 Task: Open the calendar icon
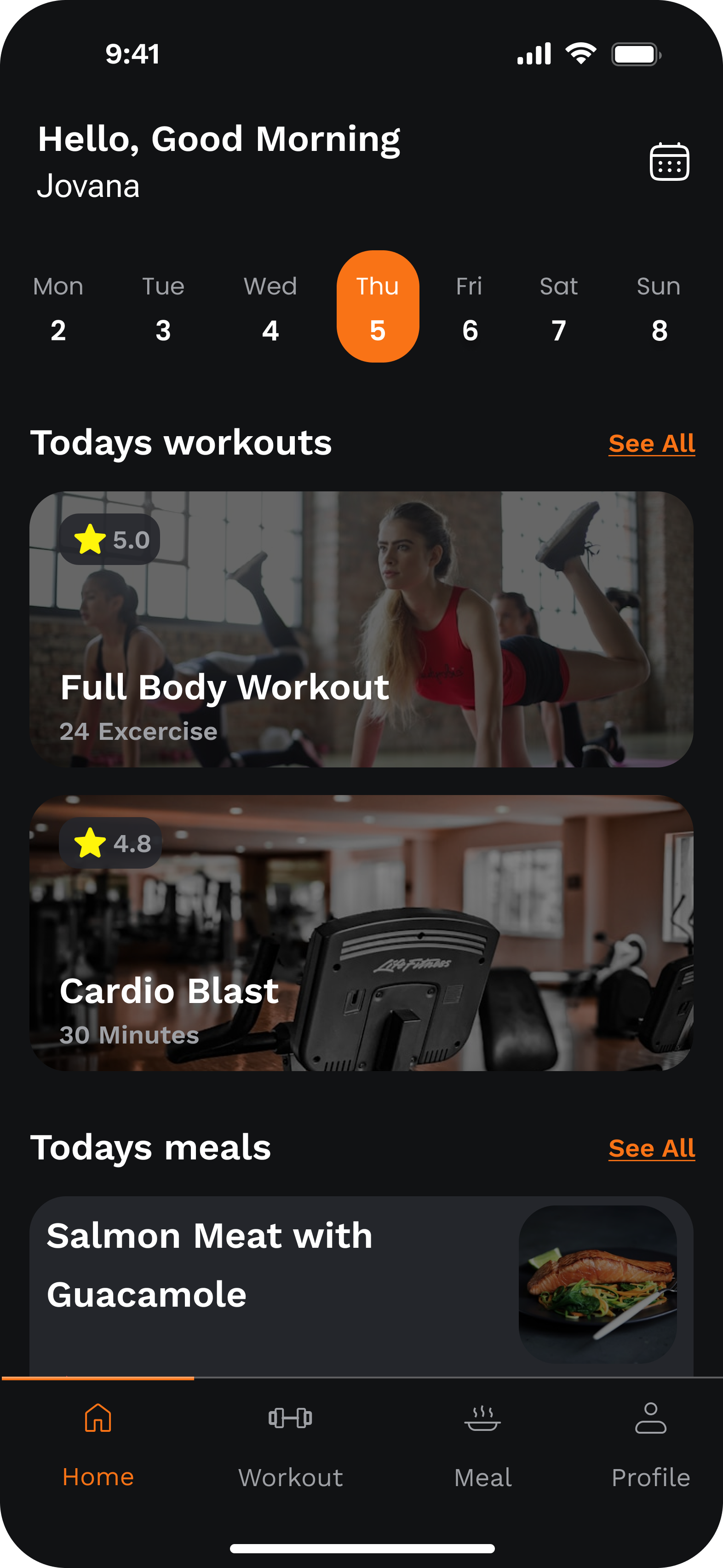[x=669, y=162]
